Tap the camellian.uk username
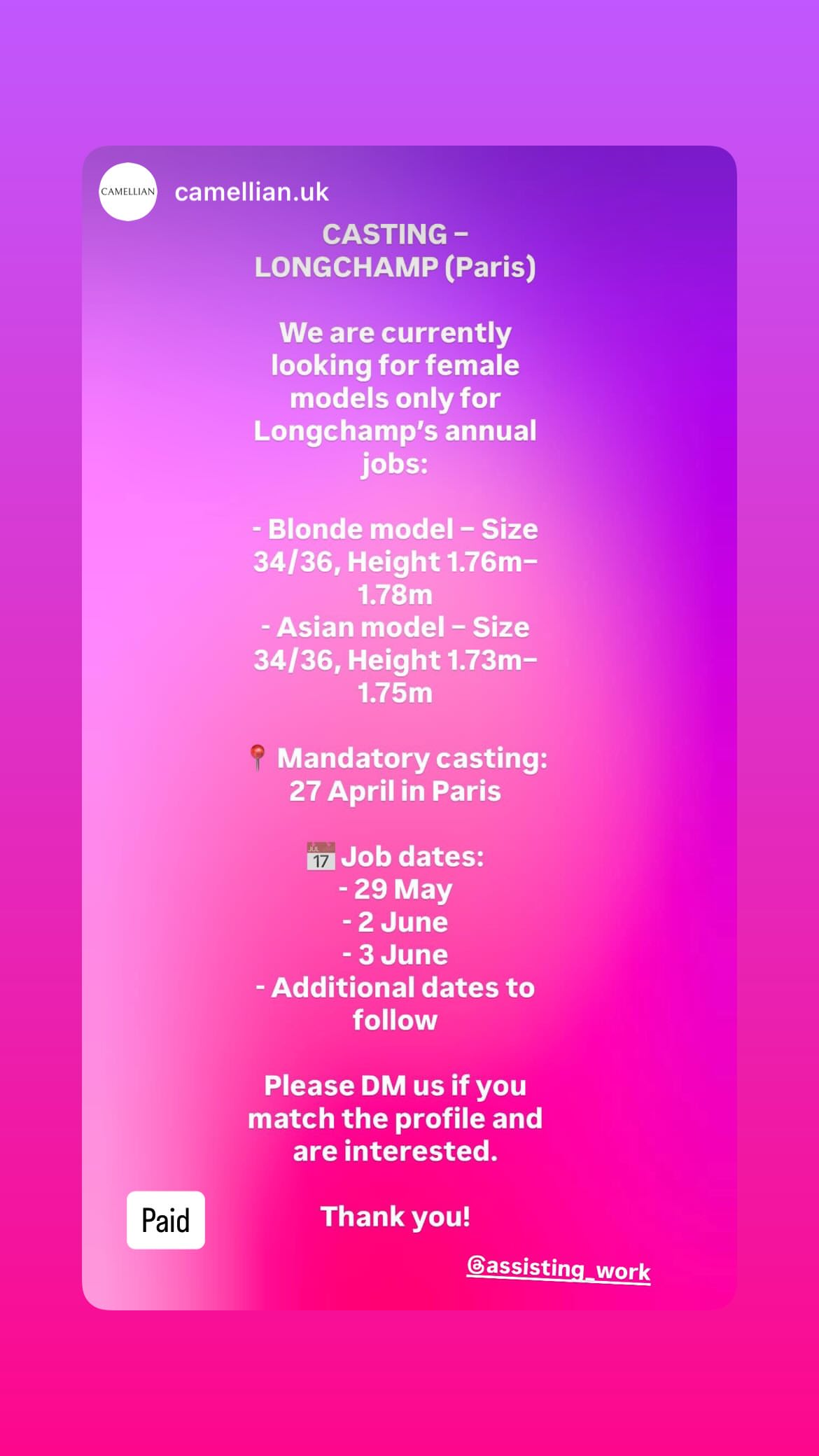Screen dimensions: 819x1456 [x=252, y=192]
